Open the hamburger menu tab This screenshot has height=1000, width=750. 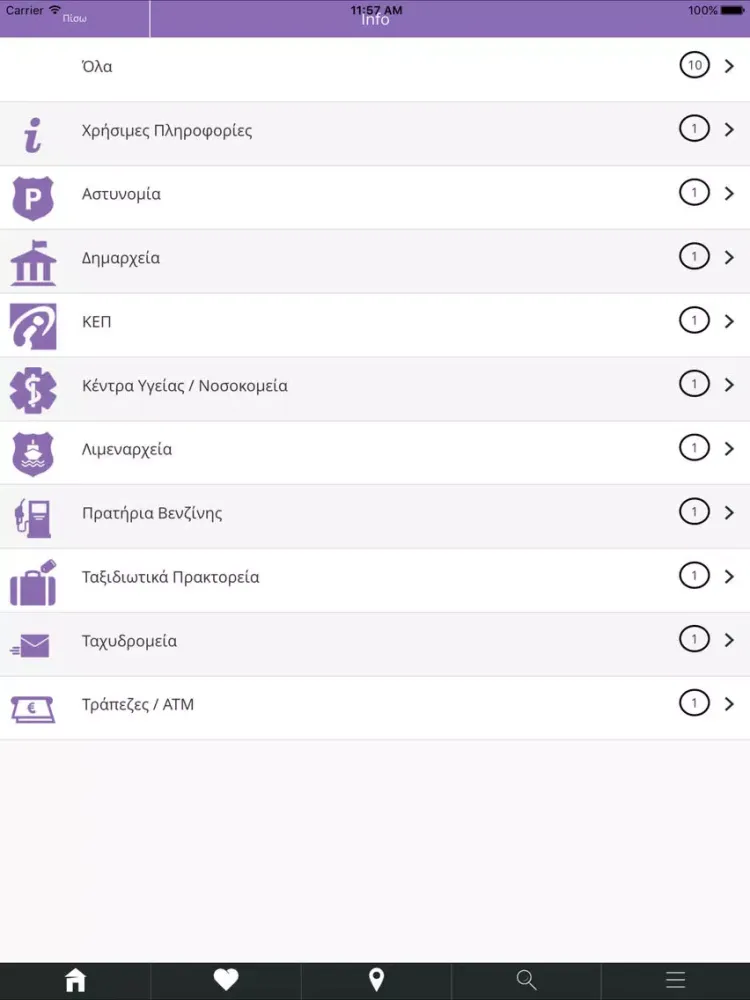pyautogui.click(x=676, y=980)
